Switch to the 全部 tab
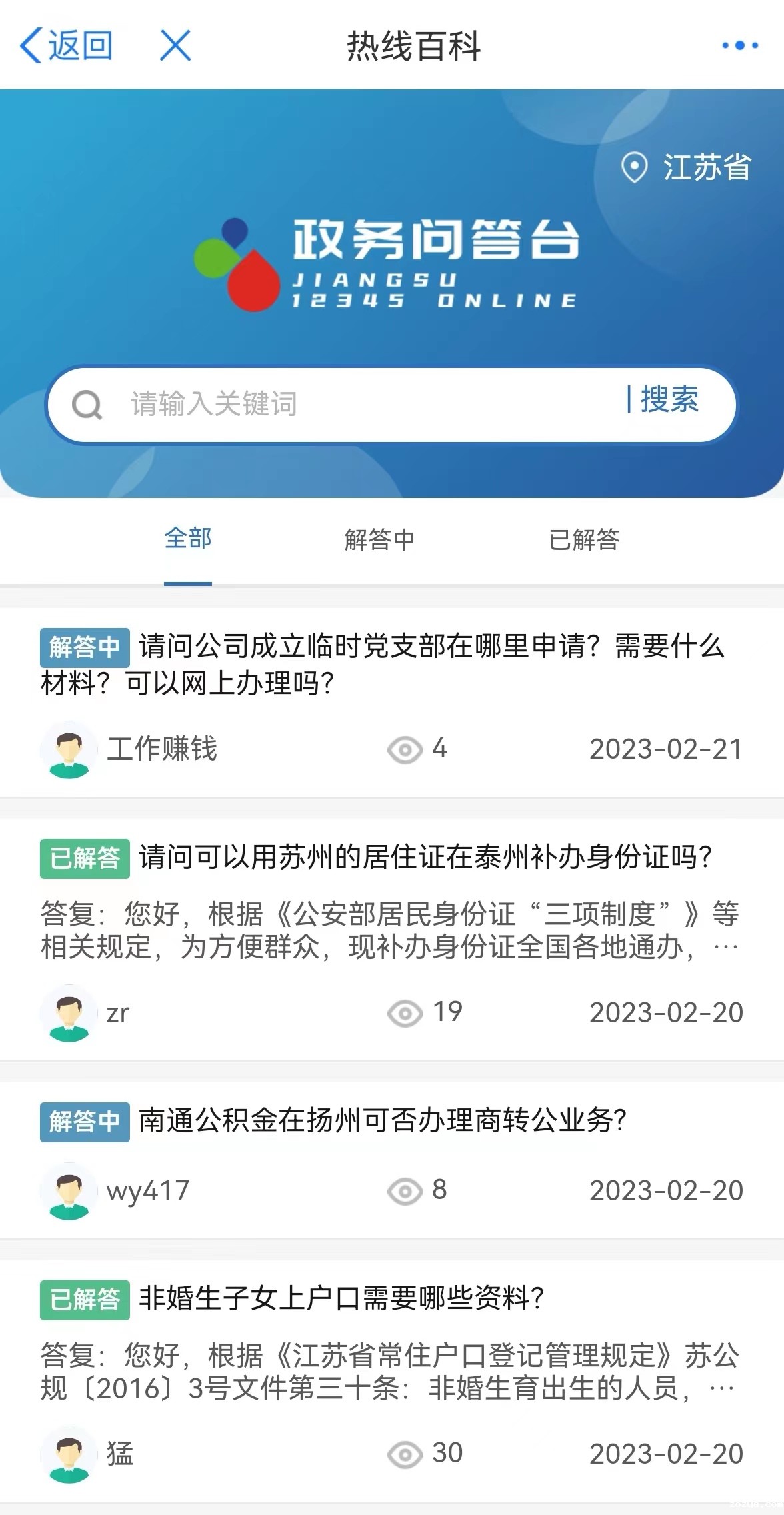Screen dimensions: 784x1515 [x=188, y=539]
